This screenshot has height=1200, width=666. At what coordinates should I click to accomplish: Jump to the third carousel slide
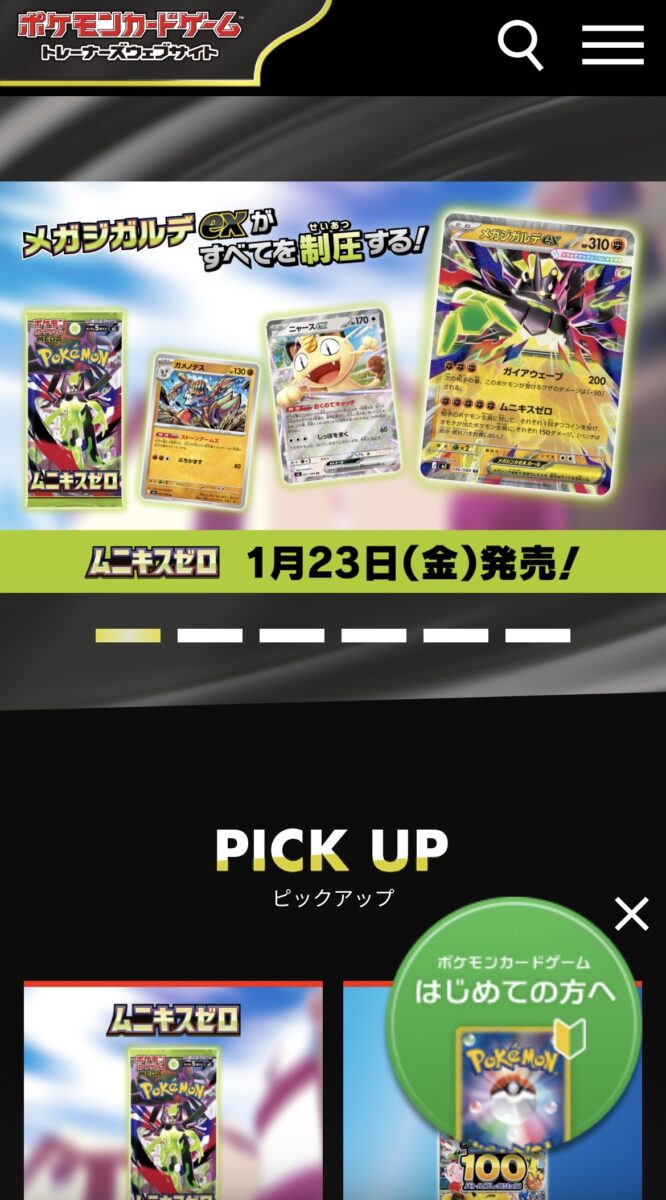coord(292,635)
